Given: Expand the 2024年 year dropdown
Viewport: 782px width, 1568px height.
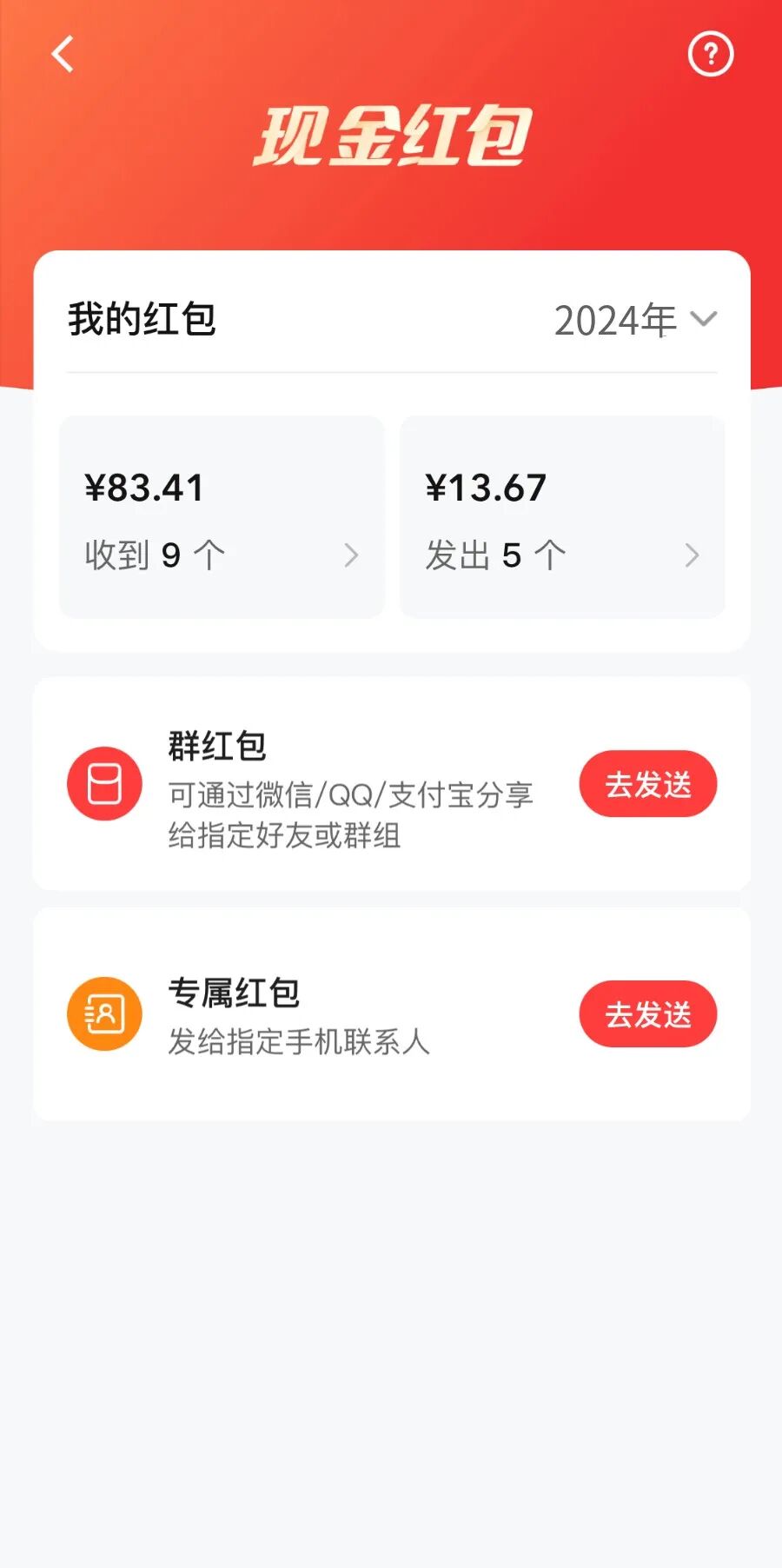Looking at the screenshot, I should [x=636, y=320].
